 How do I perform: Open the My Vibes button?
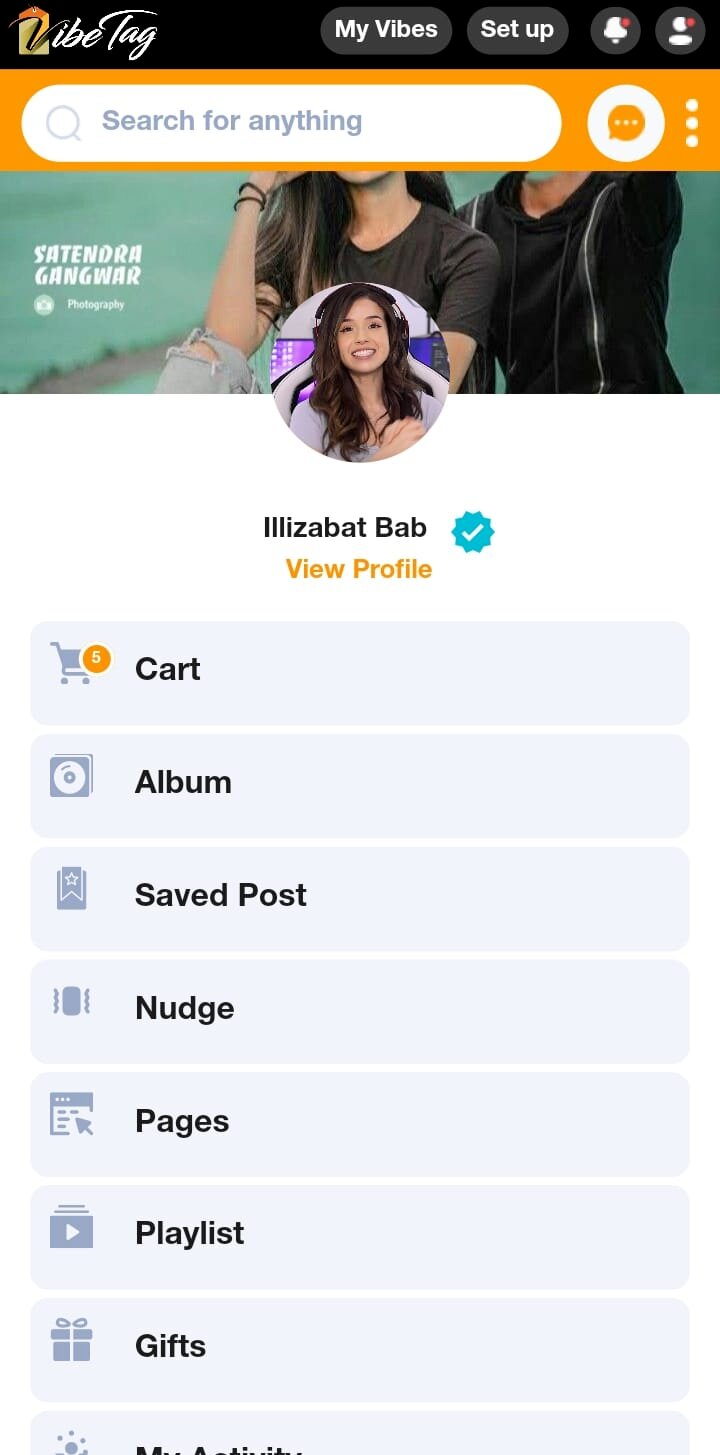tap(386, 30)
